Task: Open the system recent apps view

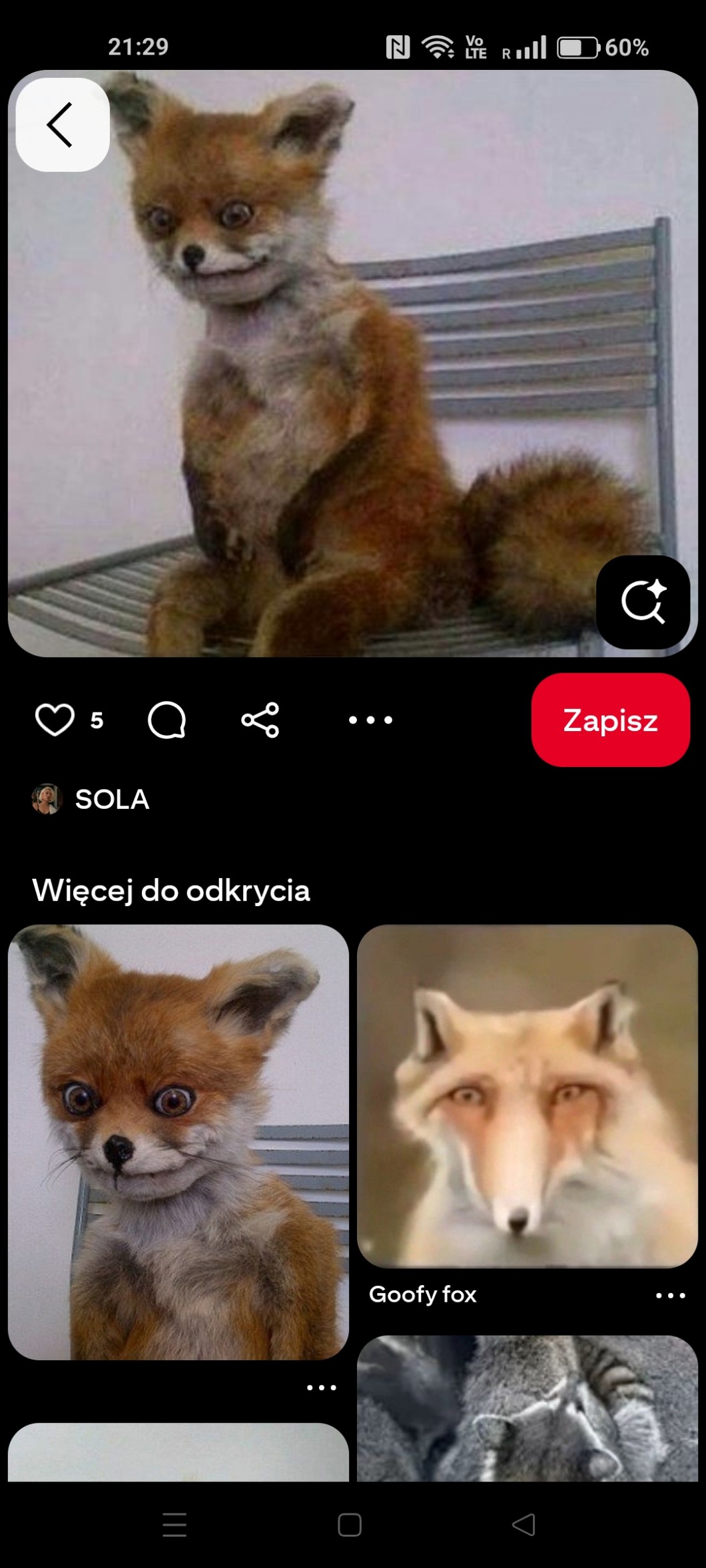Action: coord(175,1525)
